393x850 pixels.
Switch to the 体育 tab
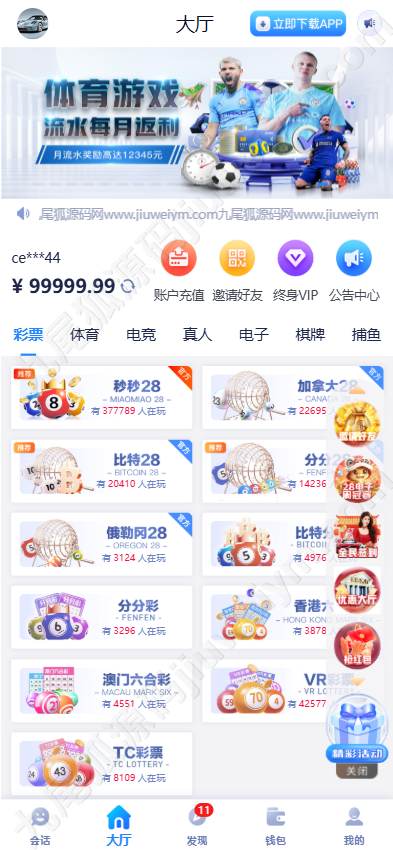click(x=85, y=334)
